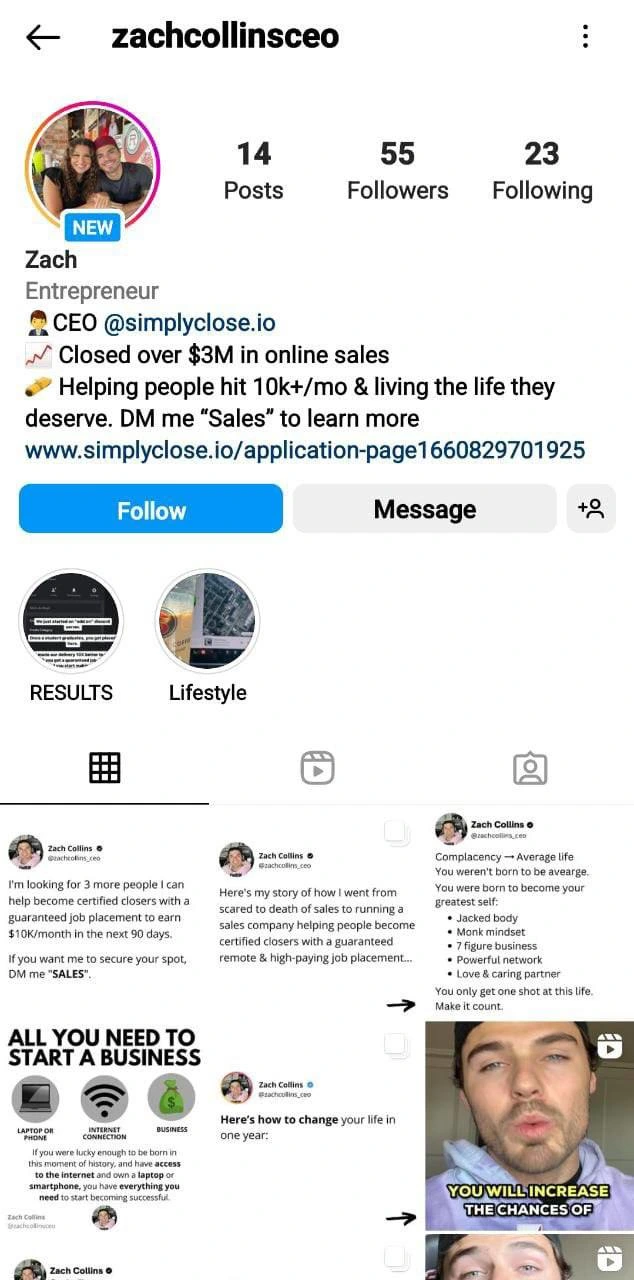Open the Complacency and Average life post
The image size is (634, 1280).
tap(529, 910)
